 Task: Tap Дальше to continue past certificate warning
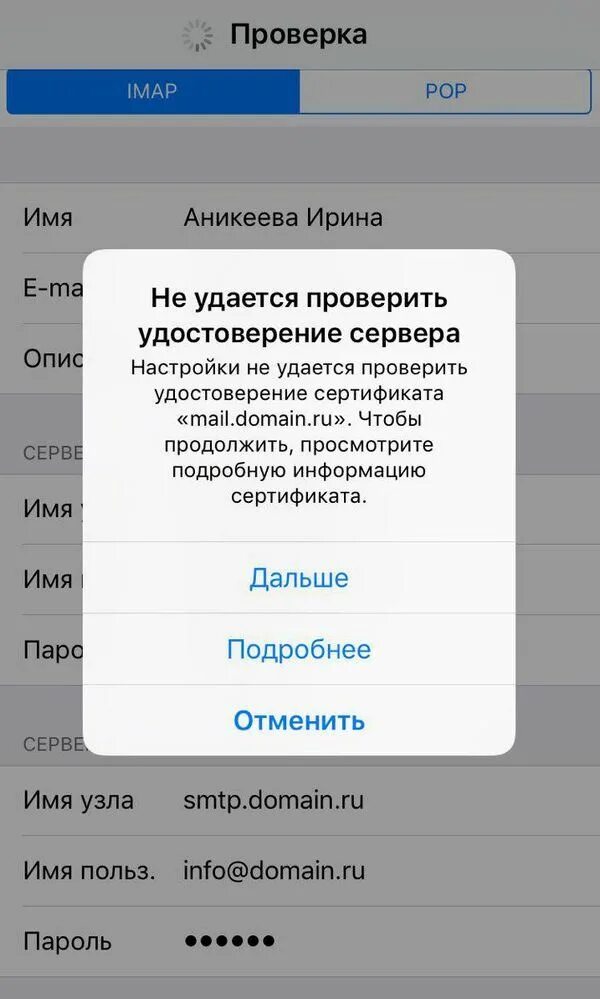pyautogui.click(x=299, y=578)
